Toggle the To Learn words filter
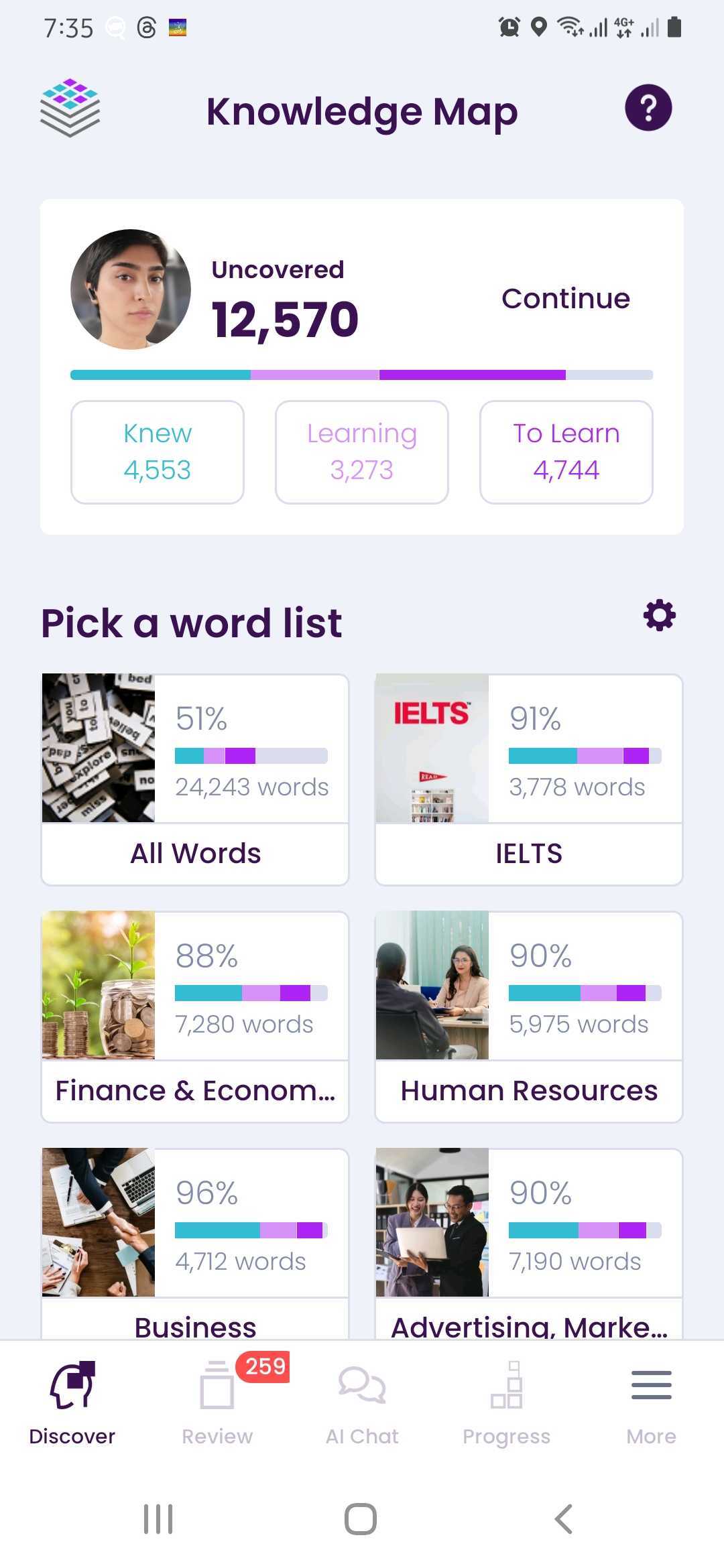Image resolution: width=724 pixels, height=1568 pixels. [565, 452]
